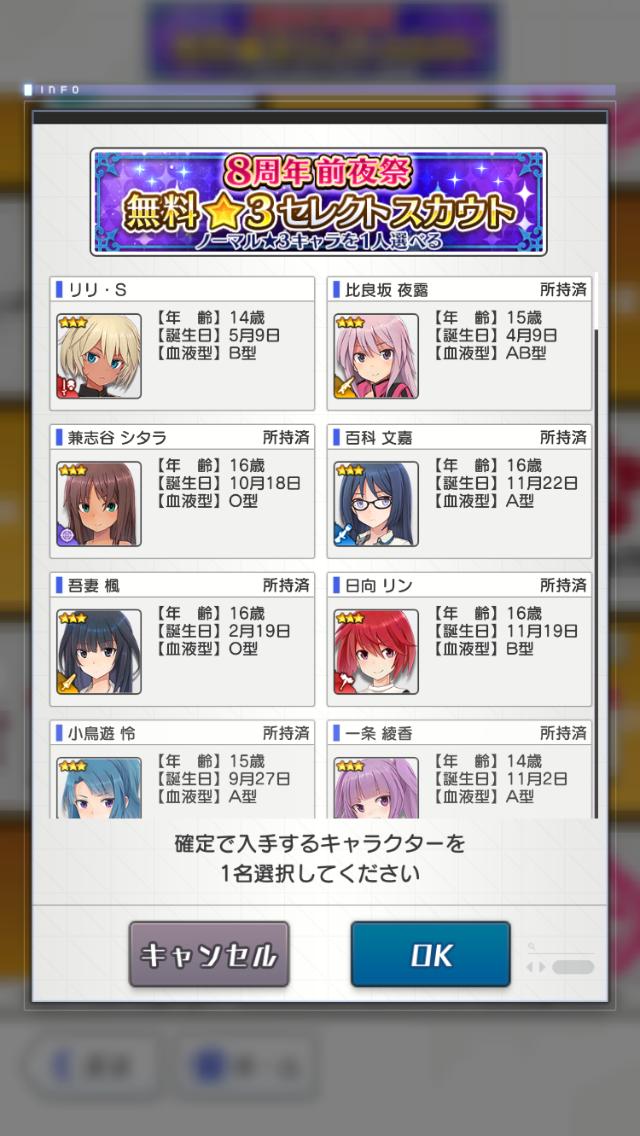Tap the キャンセル button
This screenshot has width=640, height=1136.
(209, 954)
